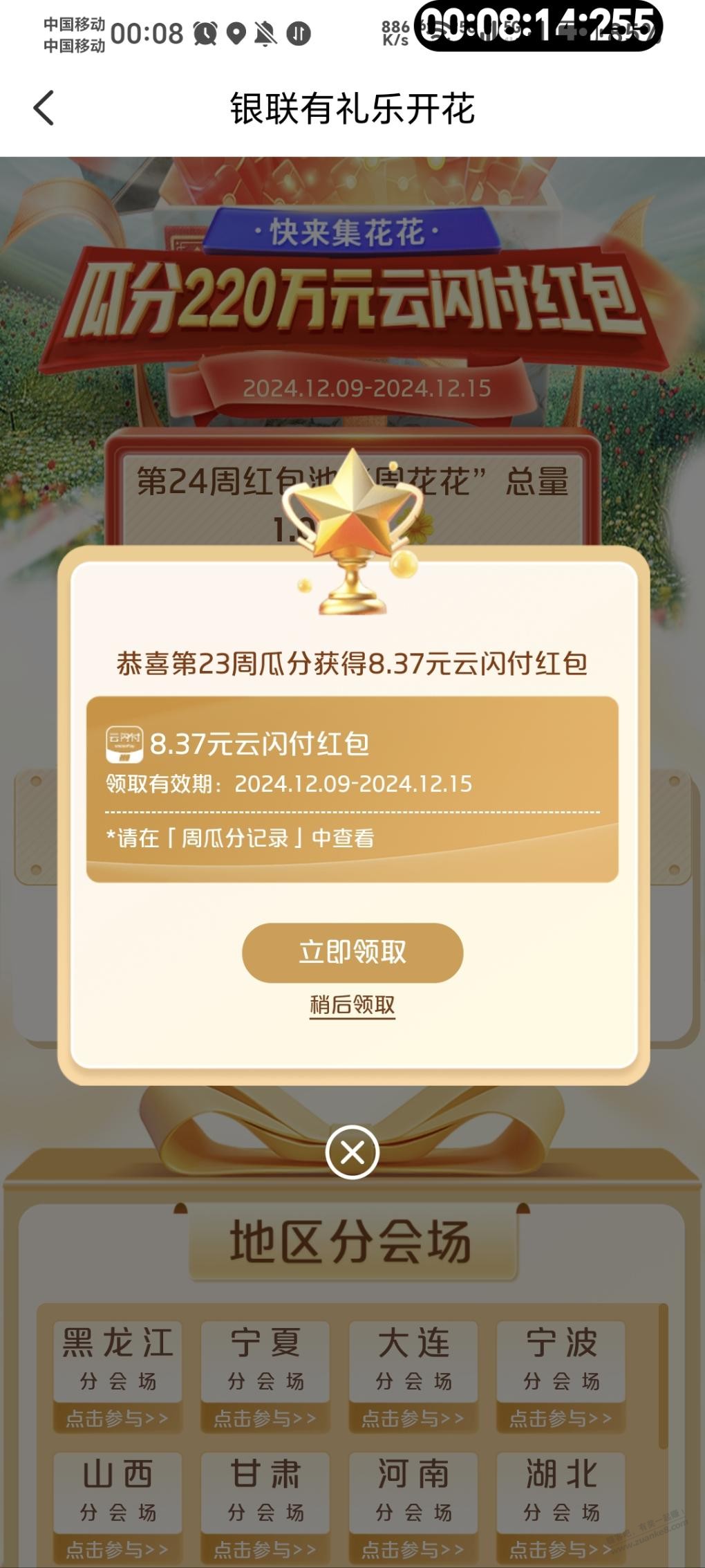Choose 稍后领取 to claim later
The width and height of the screenshot is (705, 1568).
tap(352, 1005)
